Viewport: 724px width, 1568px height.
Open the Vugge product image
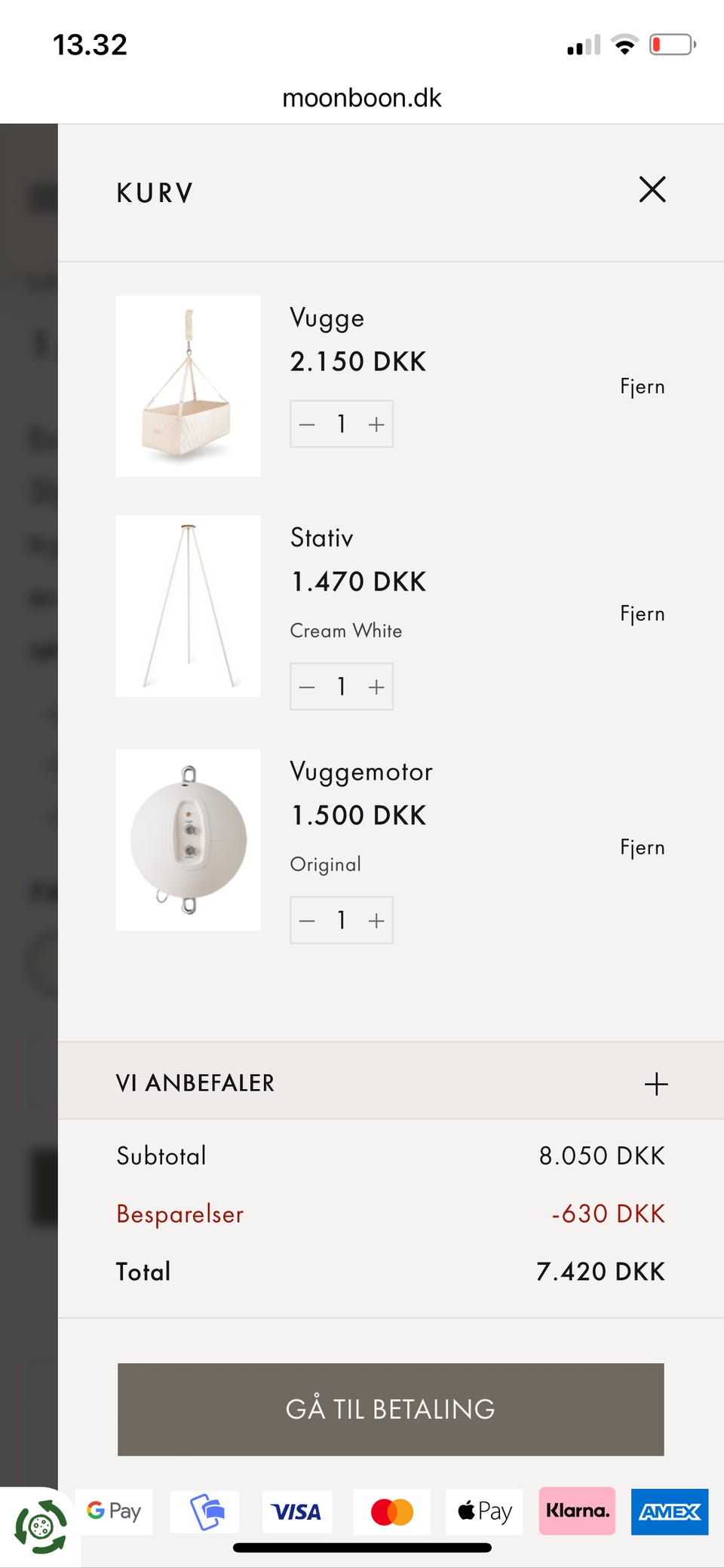coord(188,386)
